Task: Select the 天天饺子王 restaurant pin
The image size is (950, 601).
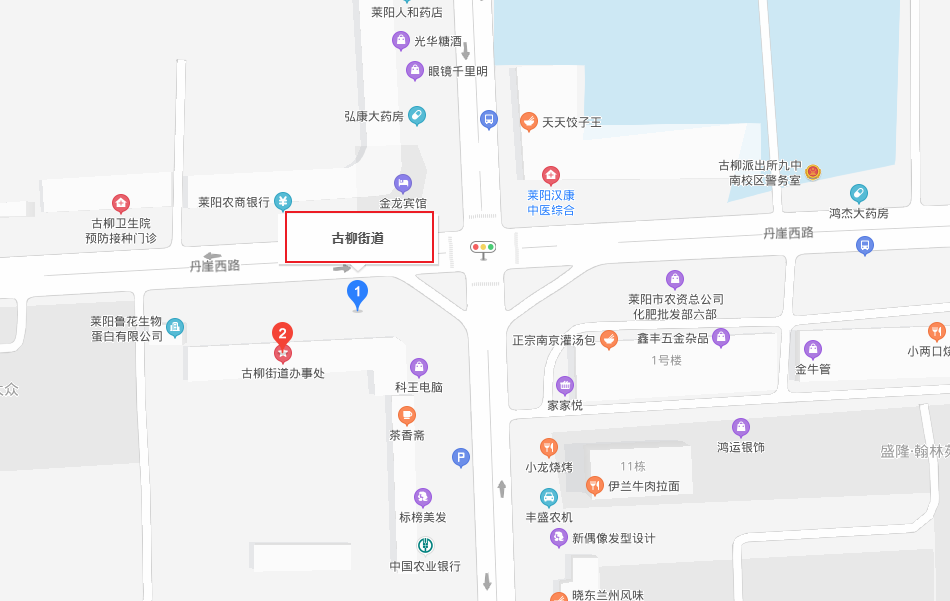Action: (x=529, y=122)
